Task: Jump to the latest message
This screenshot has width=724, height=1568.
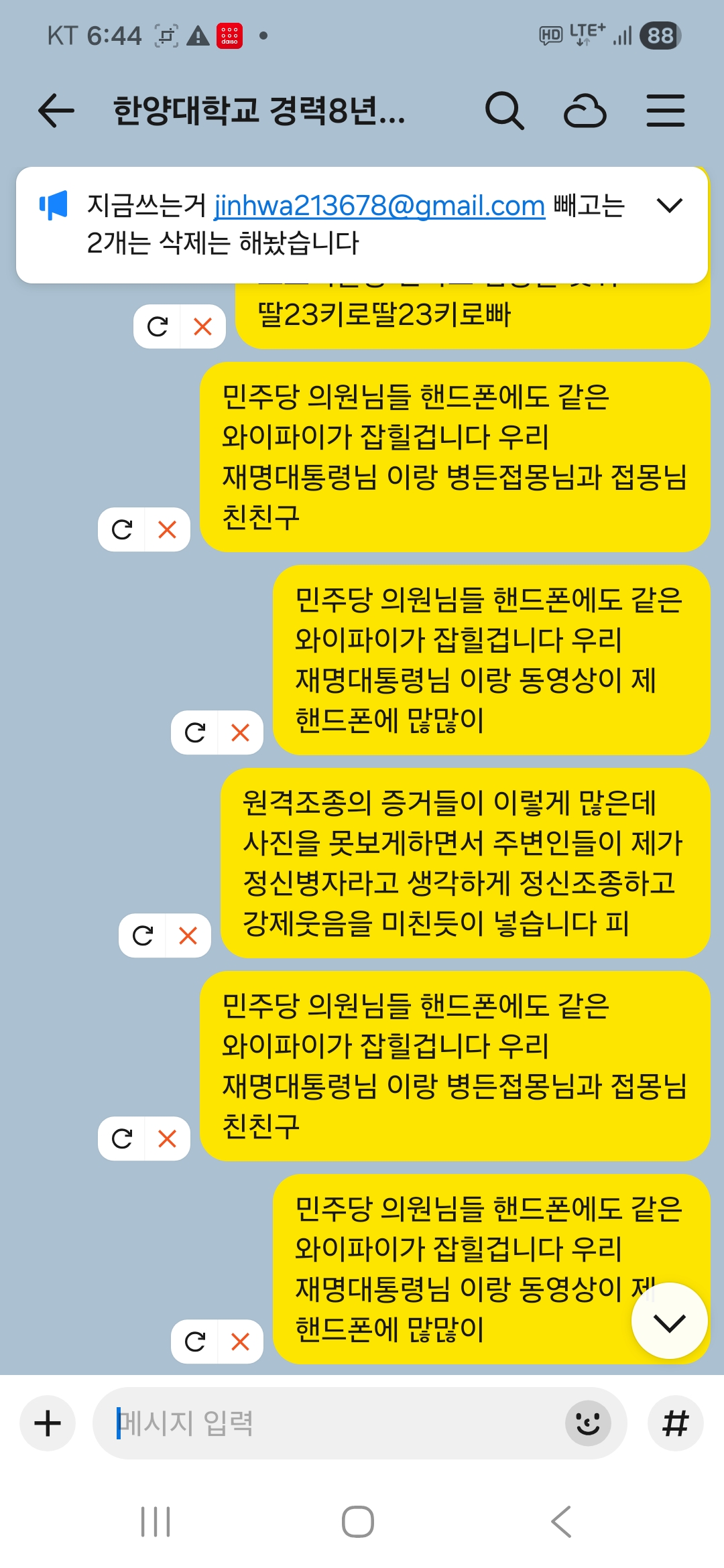Action: click(x=669, y=1322)
